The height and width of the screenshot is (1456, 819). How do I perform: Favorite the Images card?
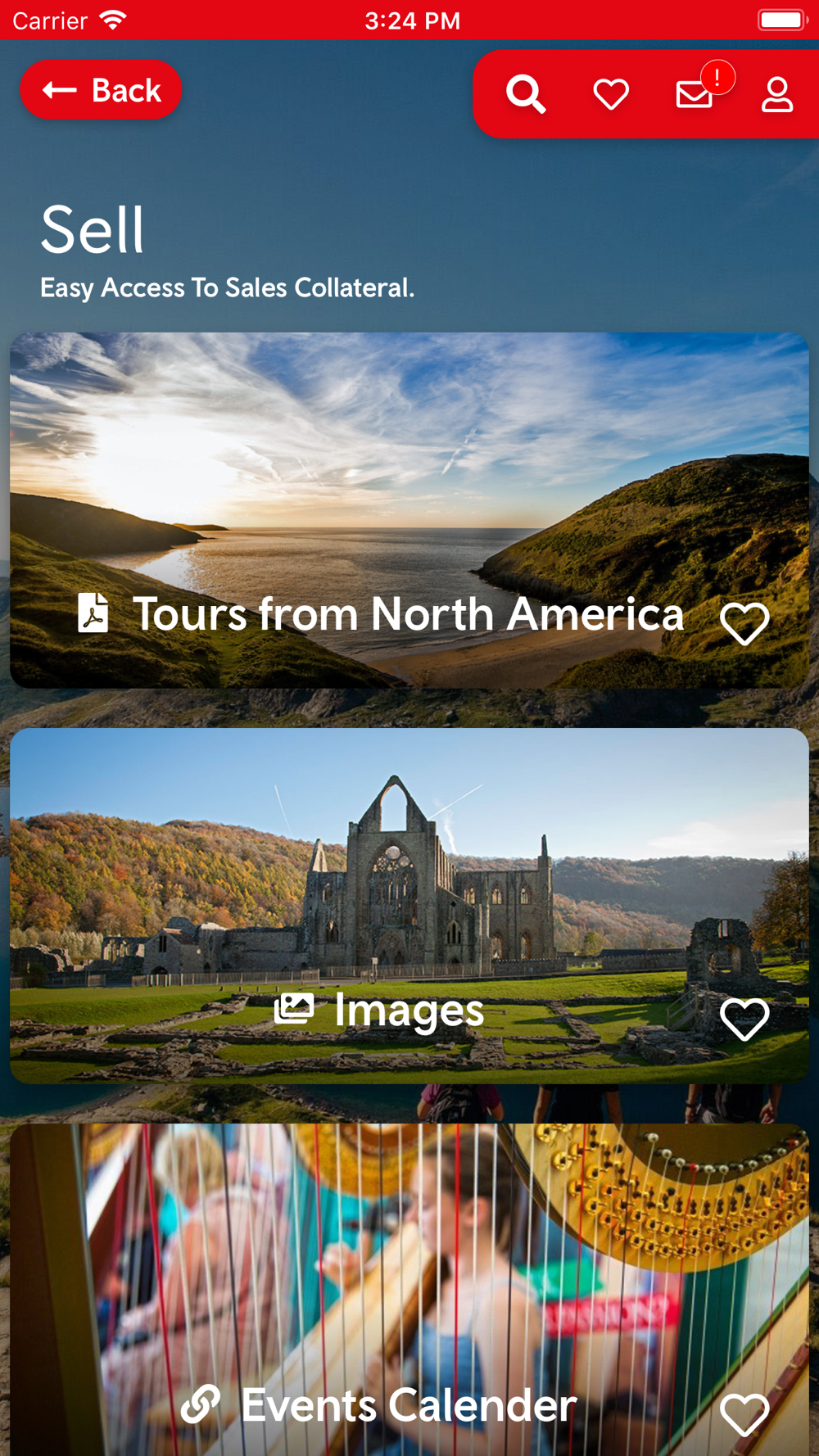[744, 1019]
